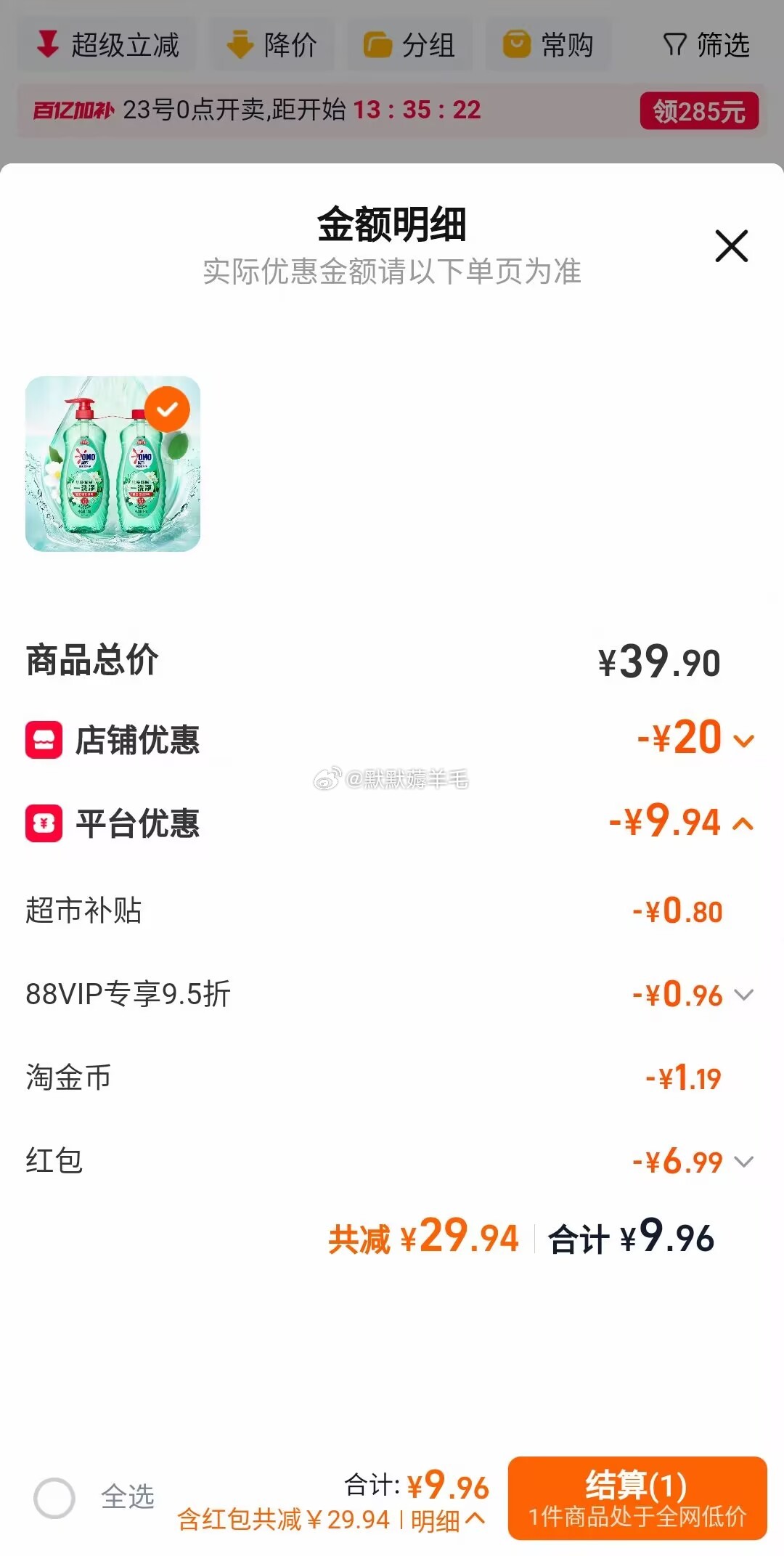
Task: Open the 分组 chip
Action: tap(409, 45)
